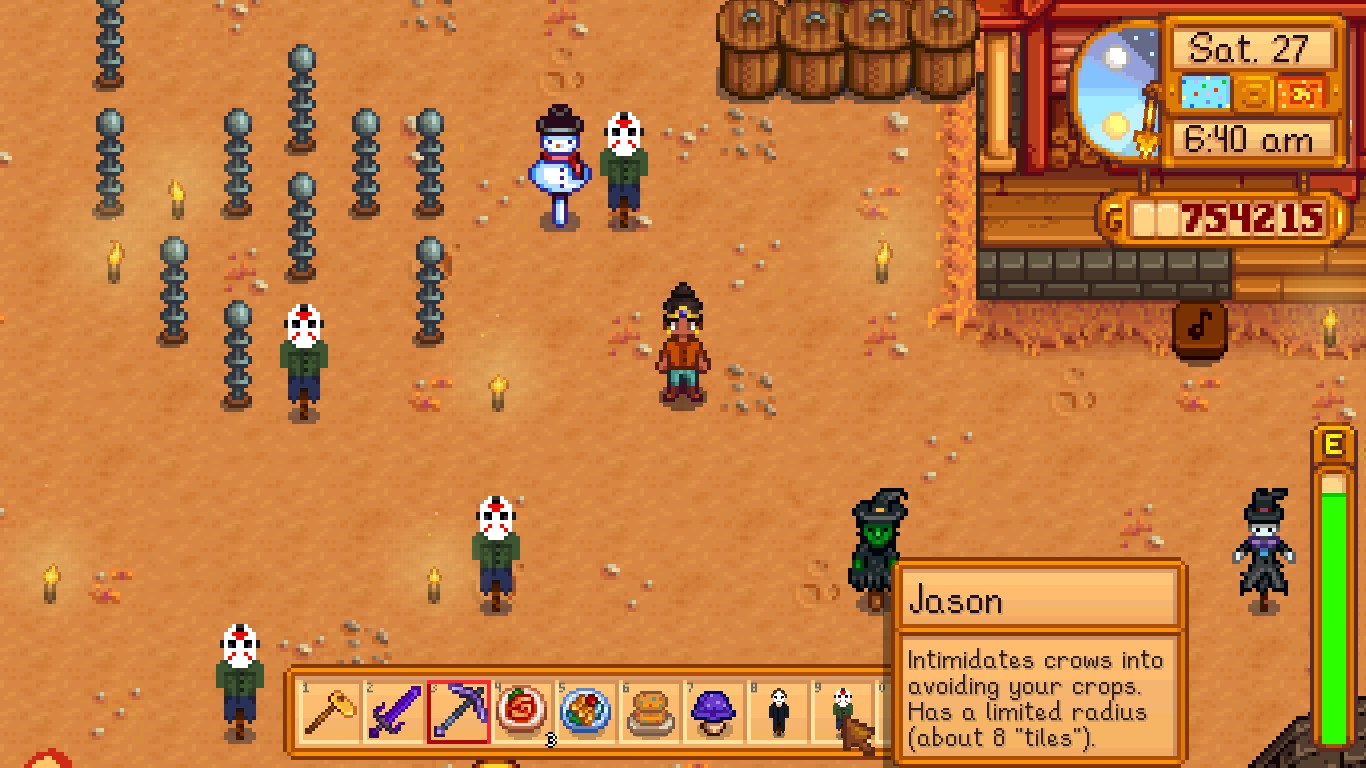Choose the spaghetti dish in slot 4
This screenshot has width=1366, height=768.
click(523, 712)
